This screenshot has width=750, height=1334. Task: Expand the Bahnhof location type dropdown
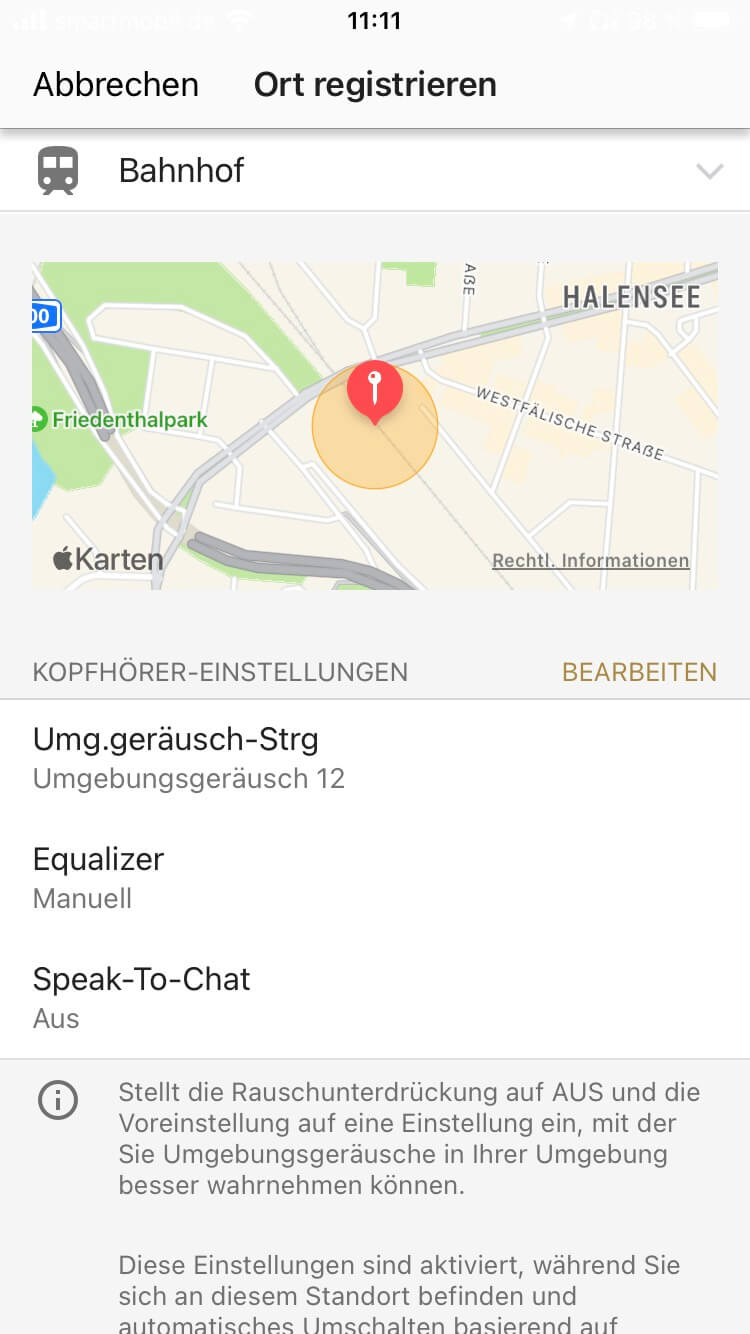coord(709,172)
